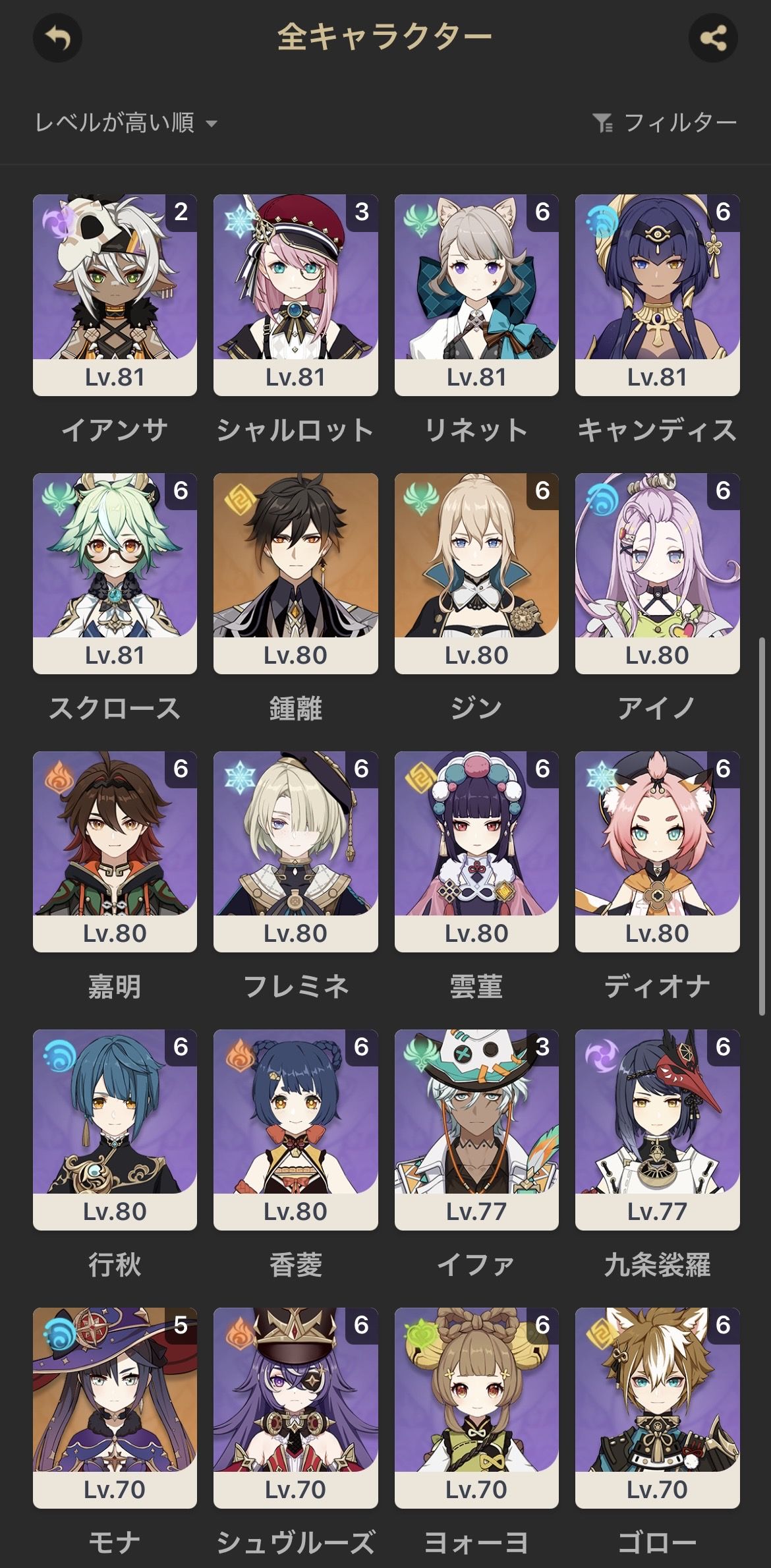Open キャンディス character card

tap(657, 295)
